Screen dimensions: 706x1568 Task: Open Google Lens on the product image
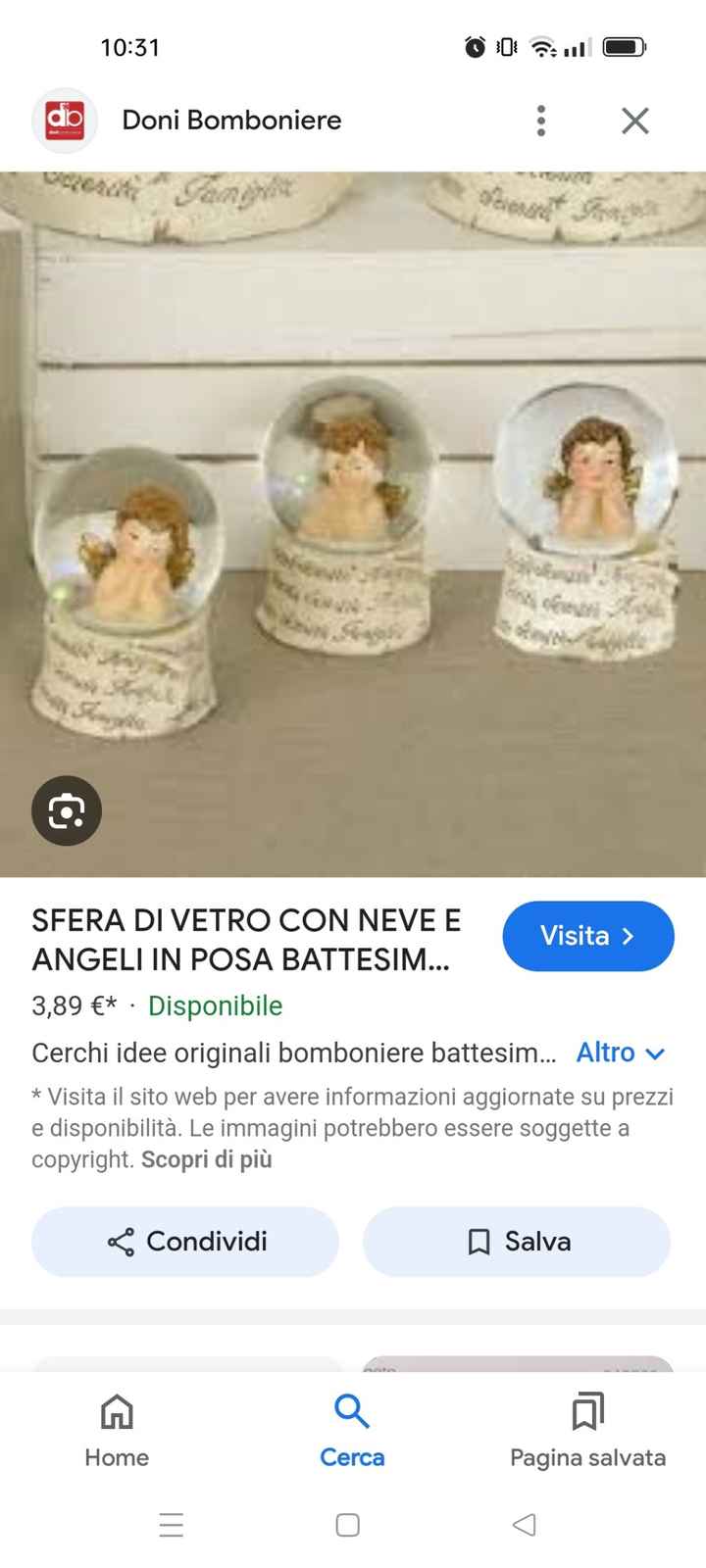click(x=66, y=810)
